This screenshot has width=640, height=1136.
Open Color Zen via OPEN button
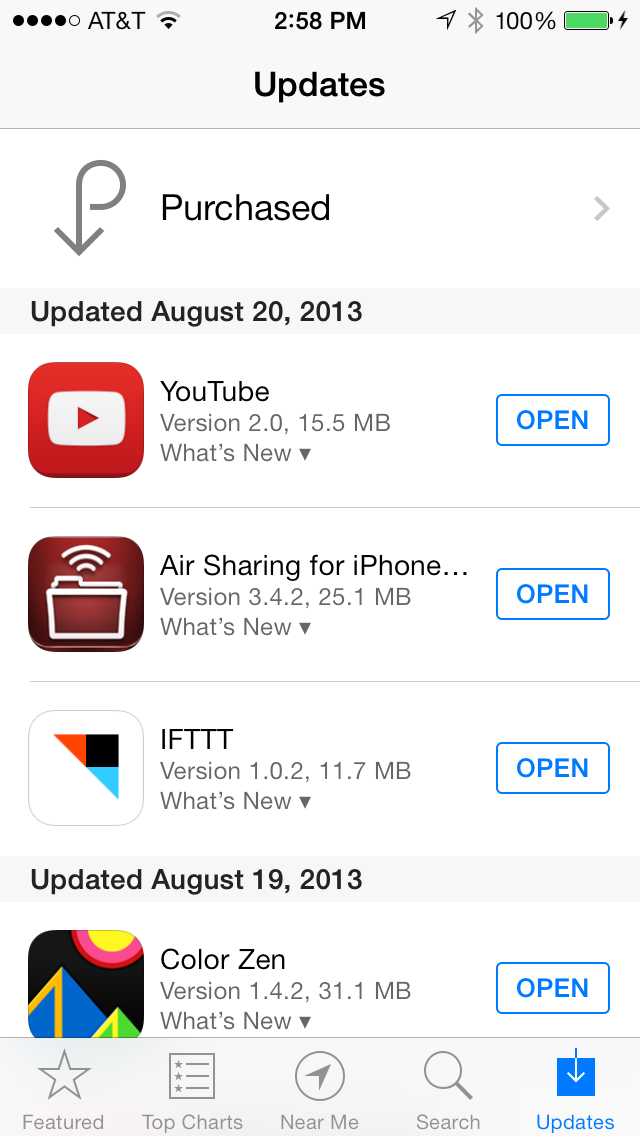(552, 987)
